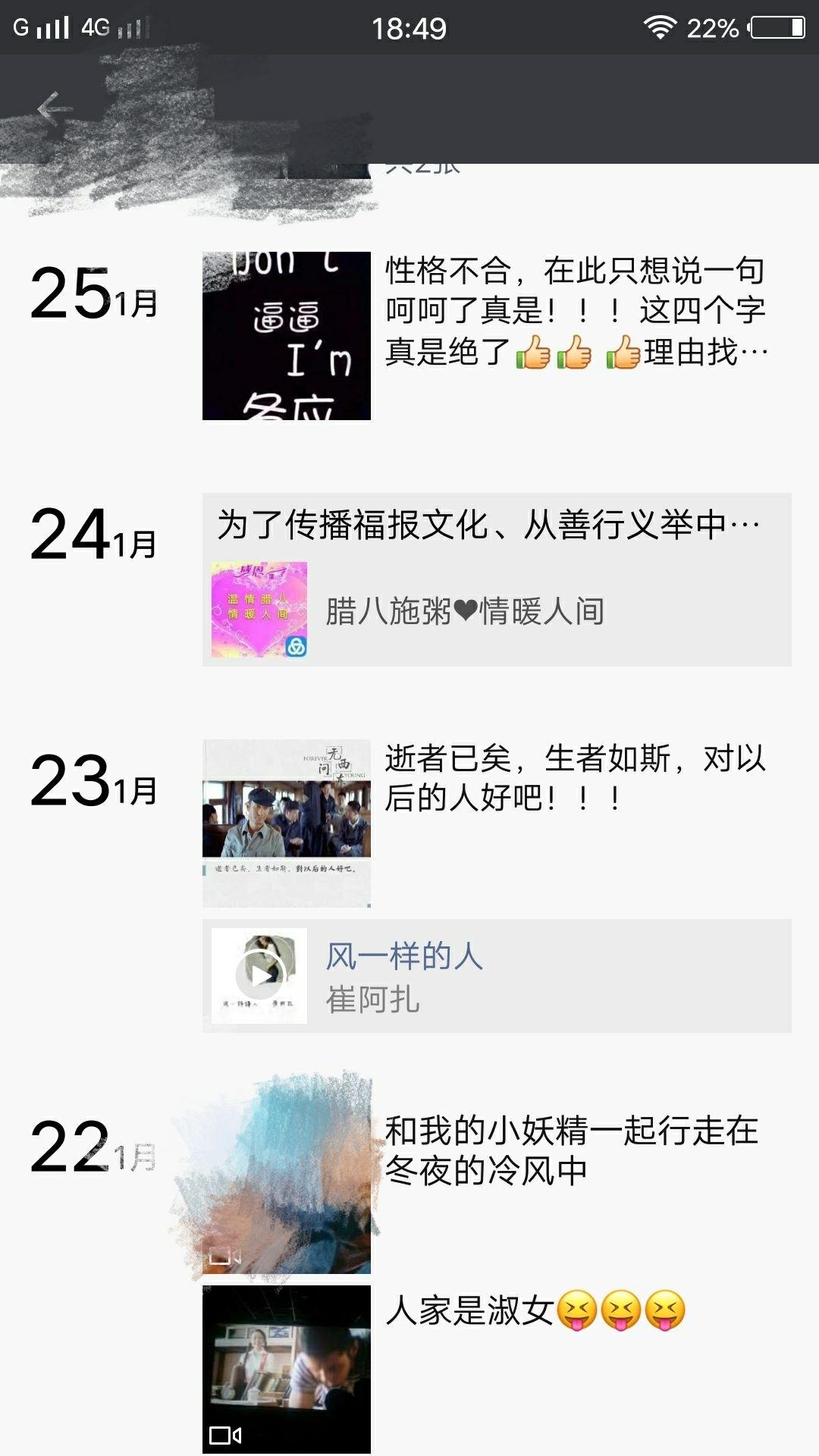This screenshot has width=819, height=1456.
Task: Open the post text 逝者已矣，生者如斯
Action: pos(575,778)
